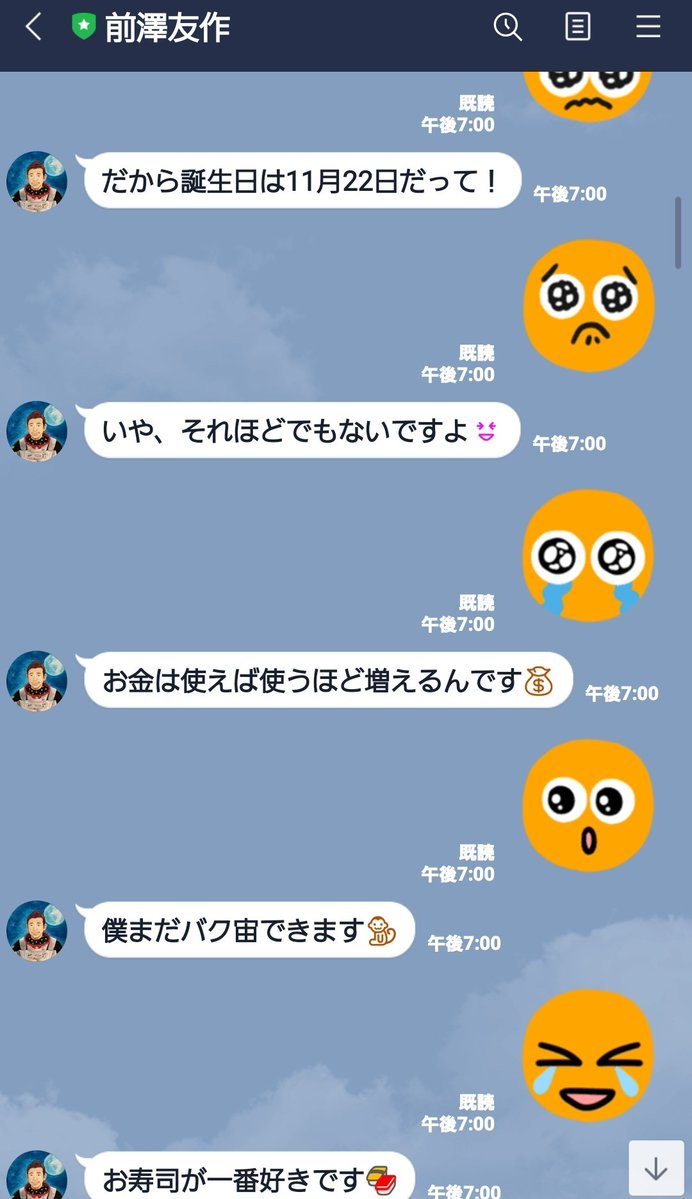Tap avatar next to いや、それほどでもないですよ message
The image size is (692, 1199).
point(37,431)
